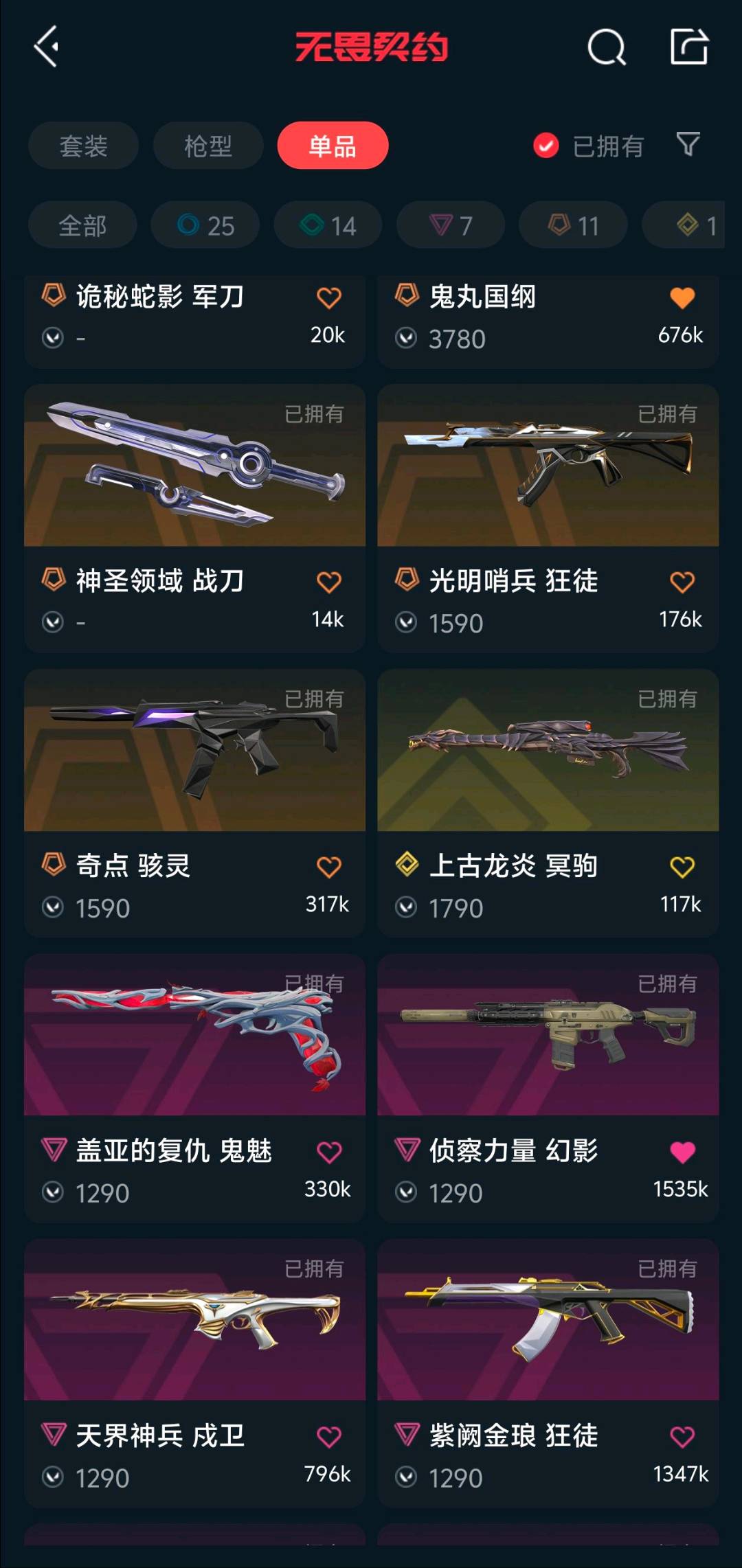The width and height of the screenshot is (742, 1568).
Task: Filter by the orange tier chip 11
Action: click(573, 225)
